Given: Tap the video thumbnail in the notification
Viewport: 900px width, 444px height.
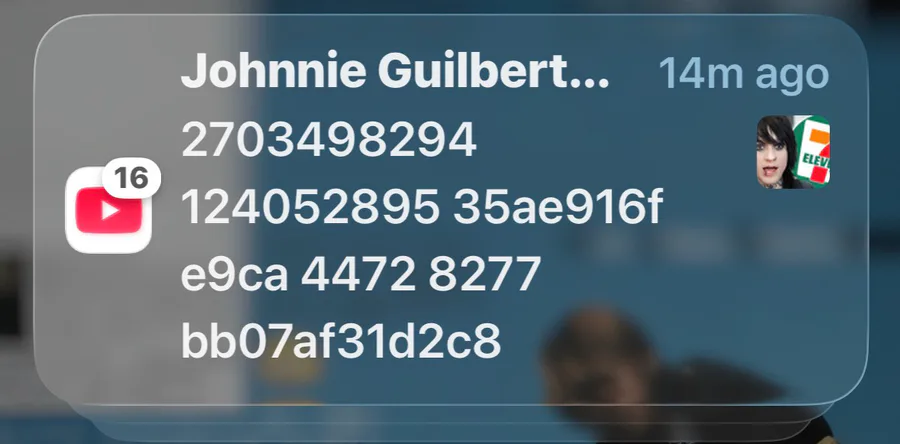Looking at the screenshot, I should click(793, 152).
